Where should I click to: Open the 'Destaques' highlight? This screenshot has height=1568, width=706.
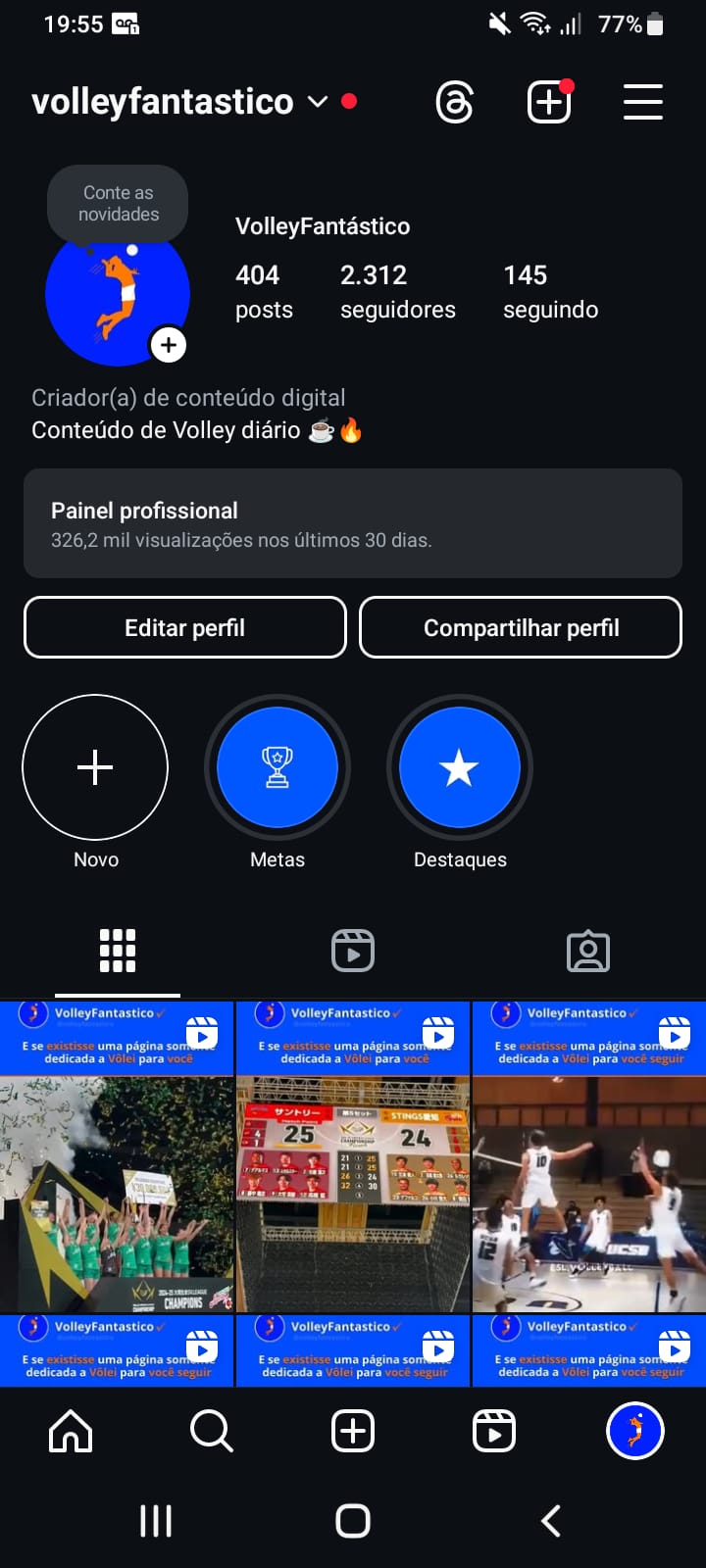click(x=460, y=767)
